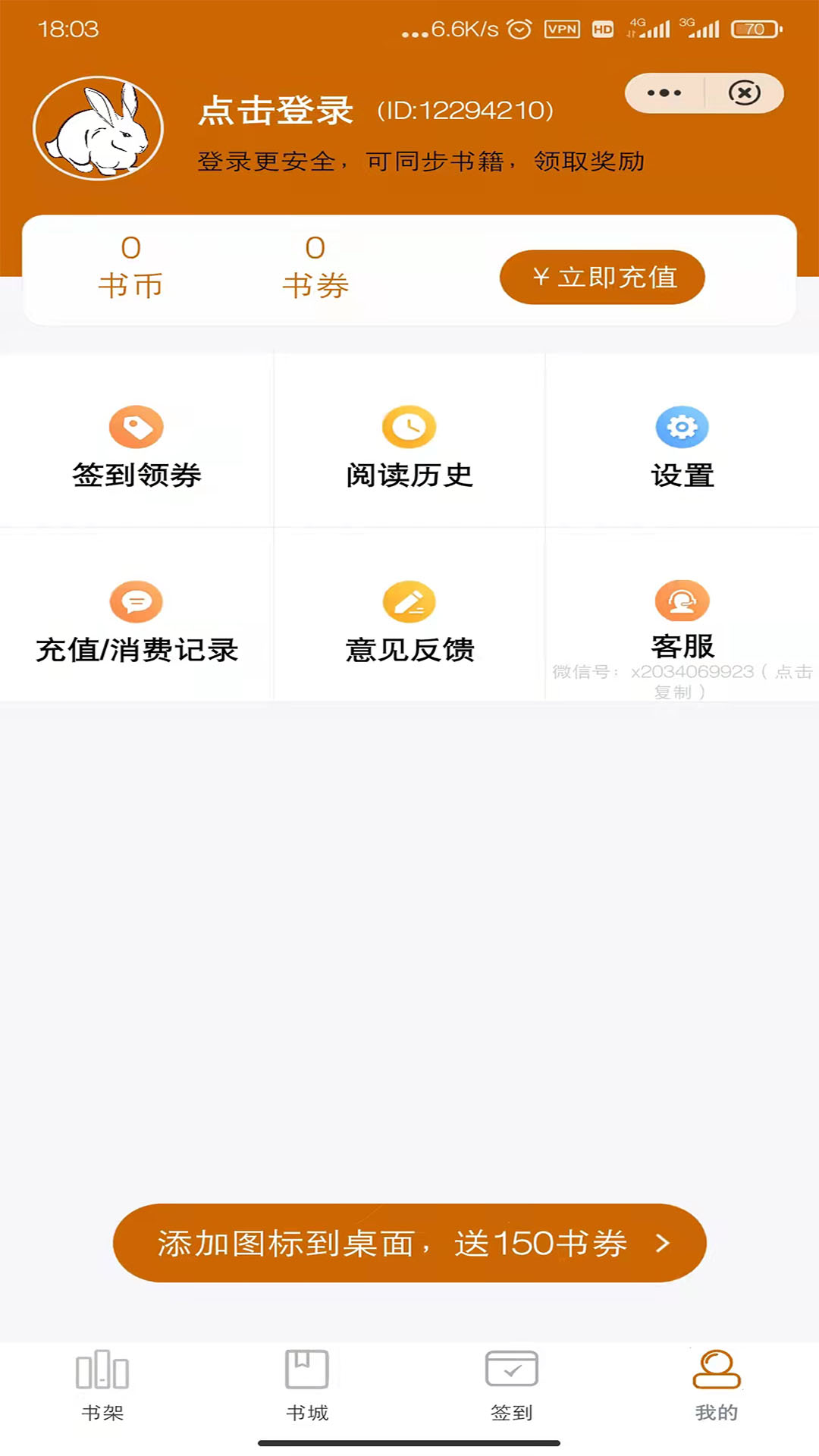Viewport: 819px width, 1456px height.
Task: Open the 设置 gear icon
Action: pos(681,427)
